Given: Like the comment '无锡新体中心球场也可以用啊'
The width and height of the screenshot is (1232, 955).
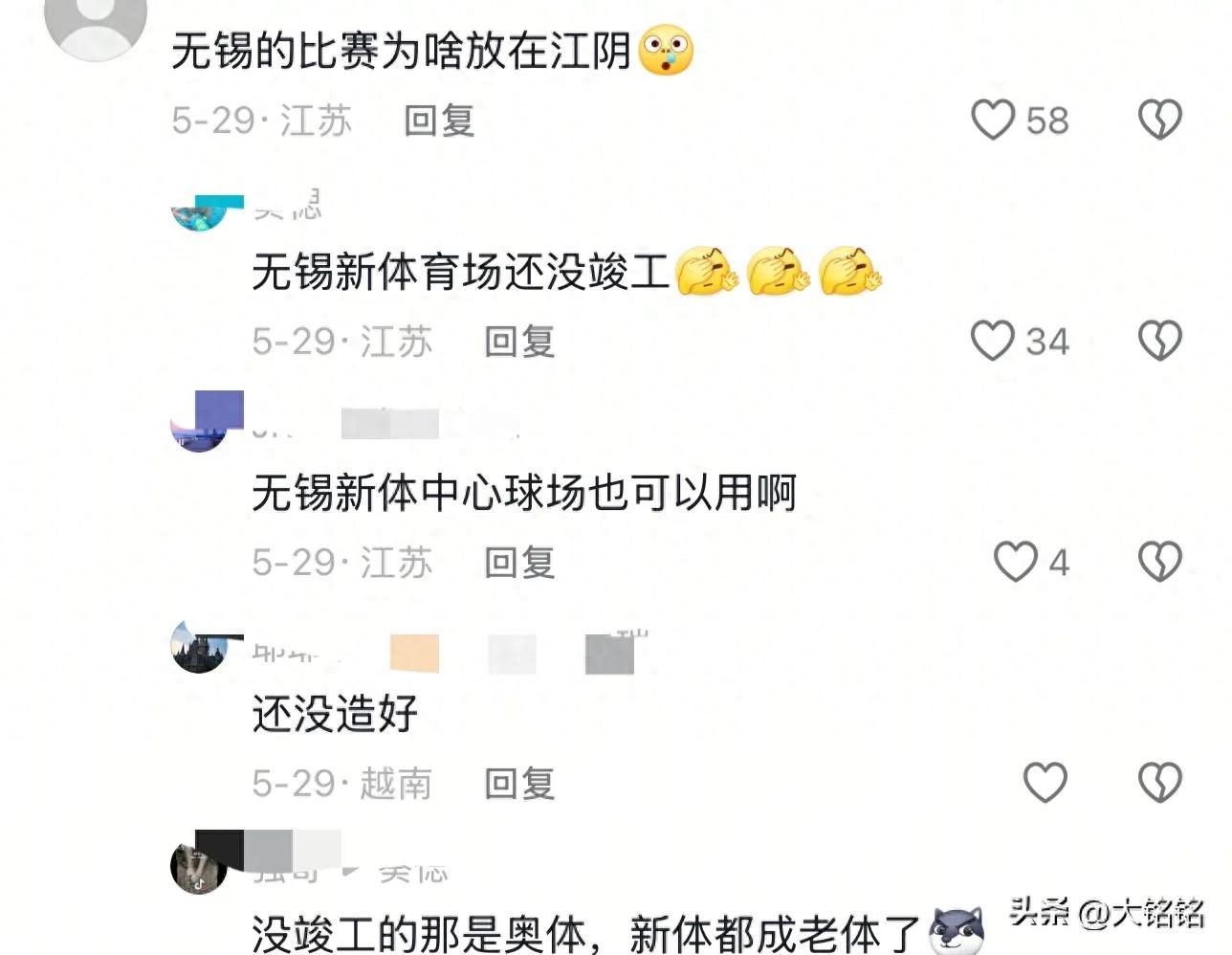Looking at the screenshot, I should click(x=1015, y=562).
